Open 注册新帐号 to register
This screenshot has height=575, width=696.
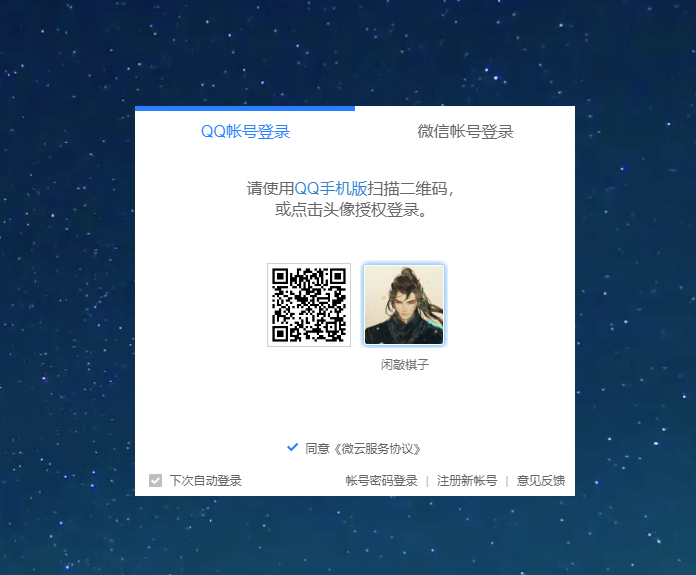[x=467, y=481]
